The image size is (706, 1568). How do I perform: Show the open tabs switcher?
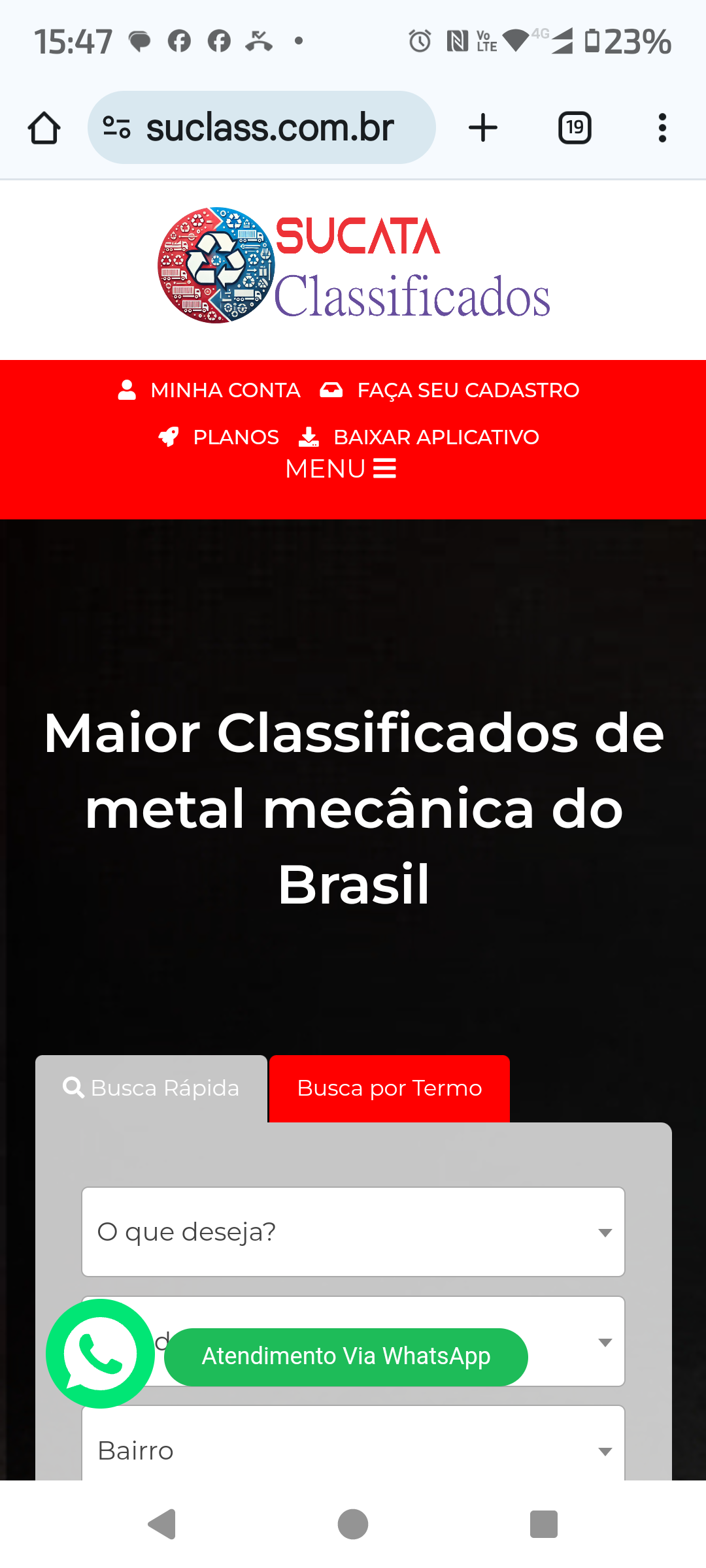tap(575, 127)
